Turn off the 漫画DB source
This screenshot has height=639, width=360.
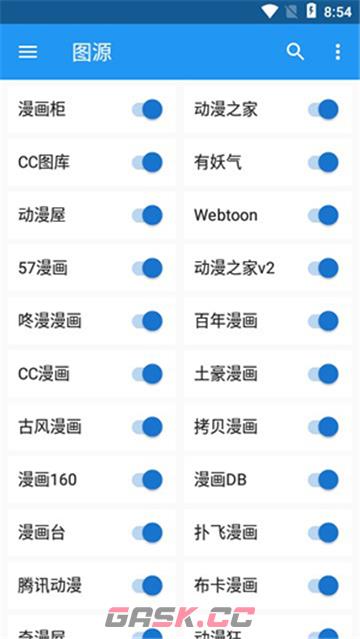click(323, 480)
